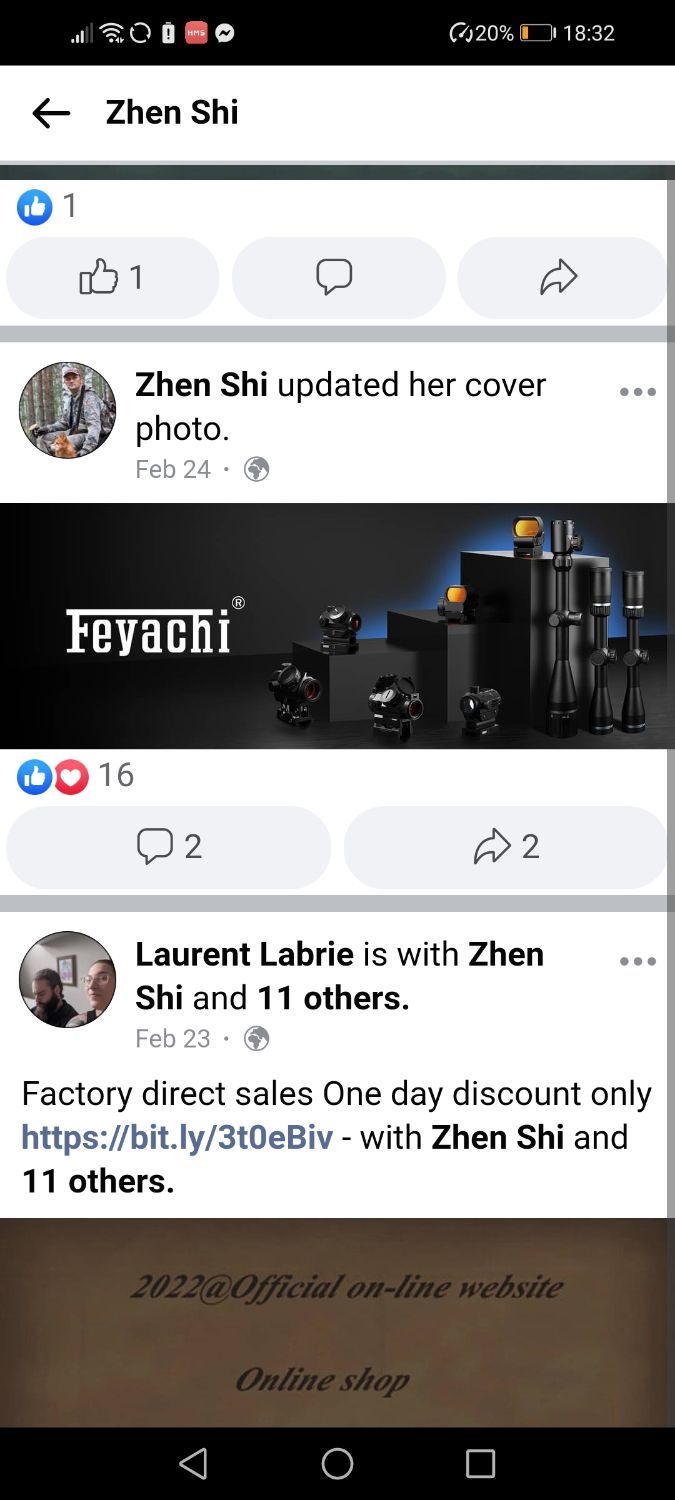The image size is (675, 1500).
Task: Open options menu for cover photo post
Action: (x=637, y=392)
